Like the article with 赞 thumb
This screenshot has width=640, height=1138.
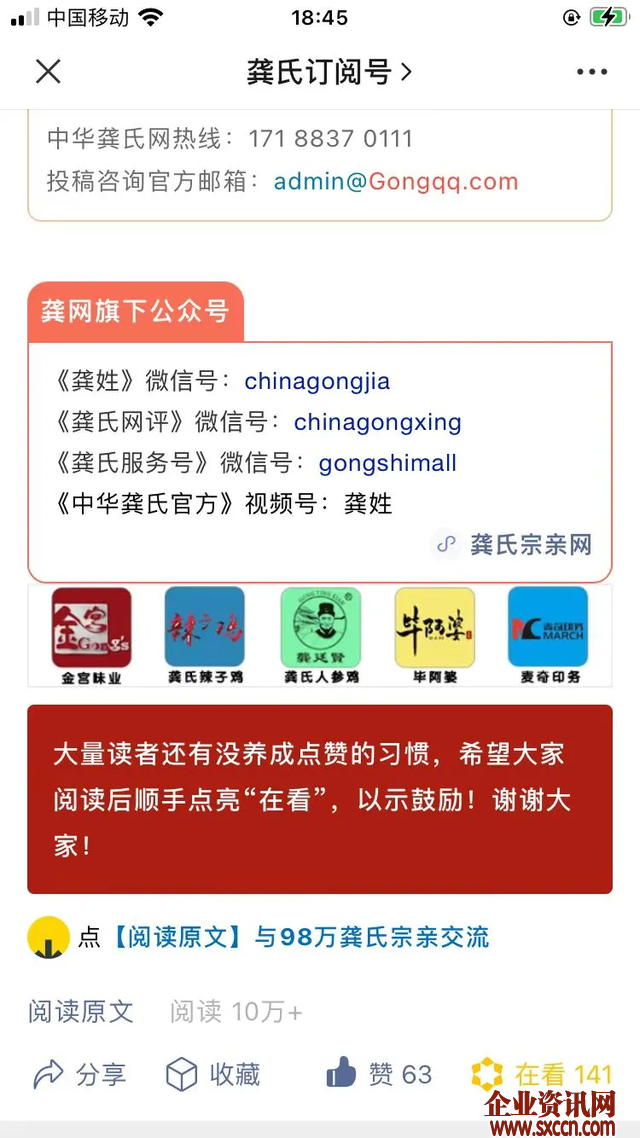tap(343, 1075)
